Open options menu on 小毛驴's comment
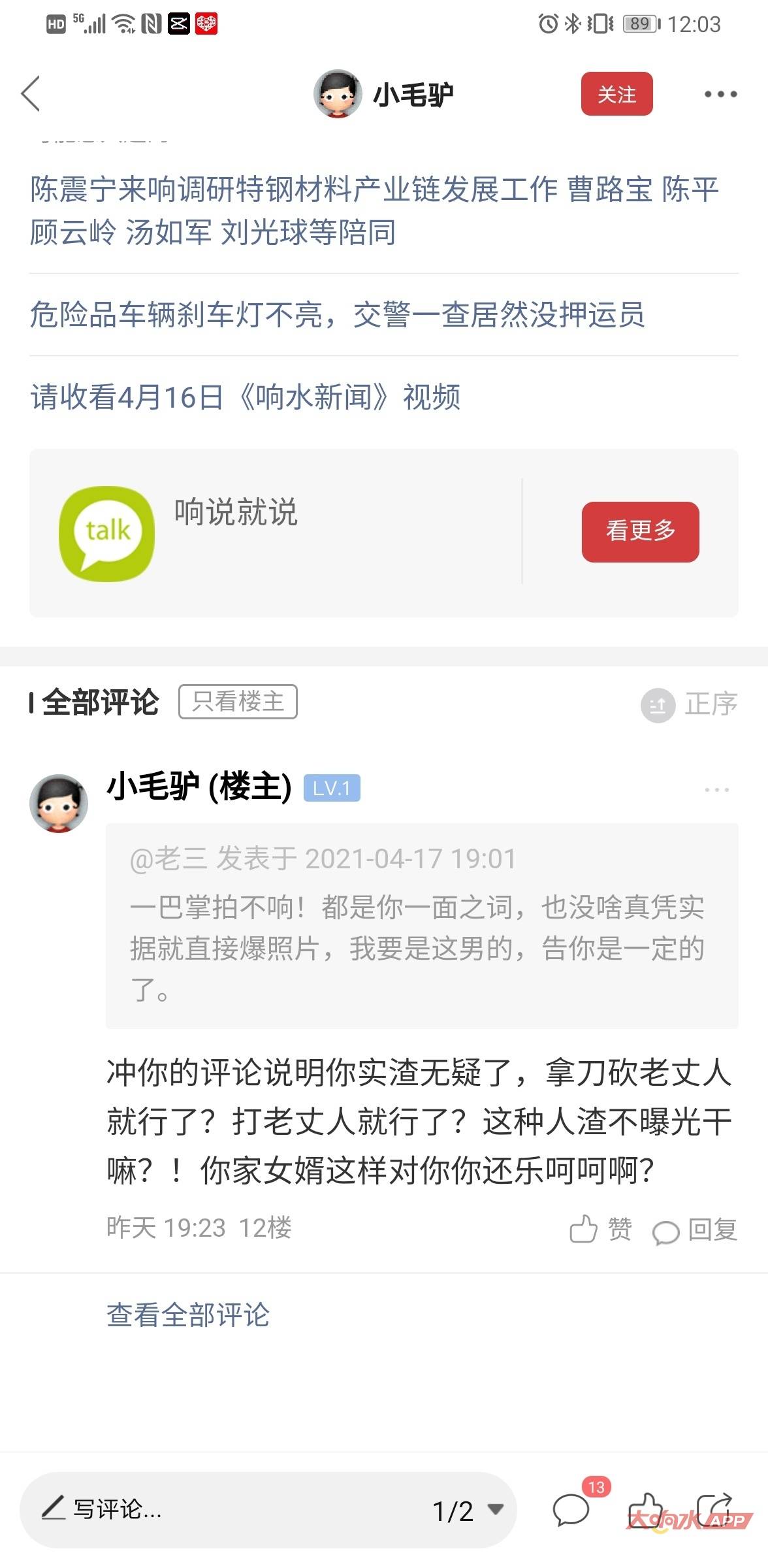Image resolution: width=768 pixels, height=1568 pixels. (716, 790)
